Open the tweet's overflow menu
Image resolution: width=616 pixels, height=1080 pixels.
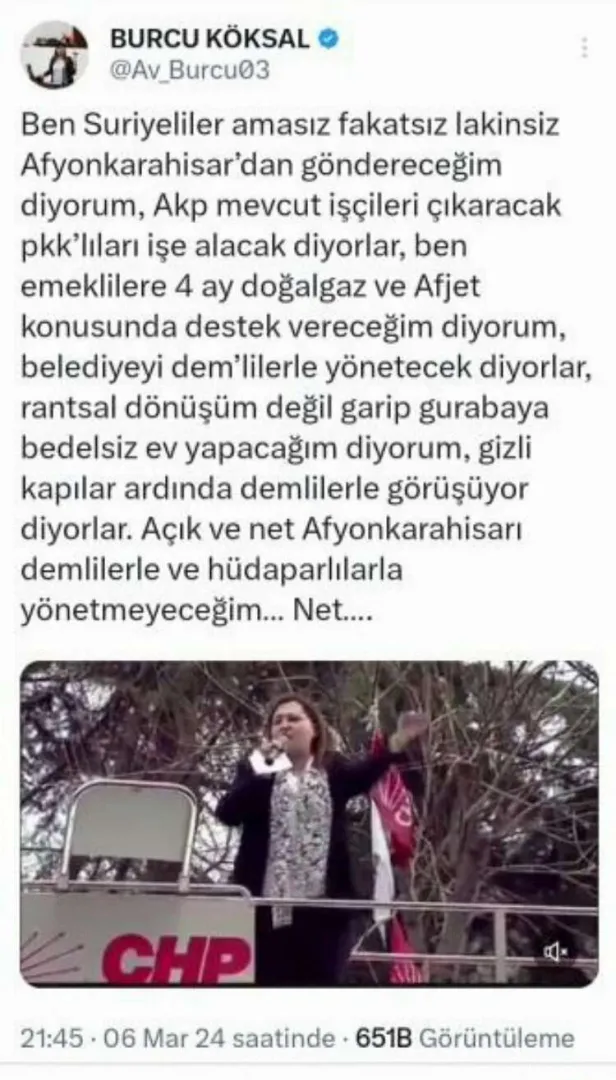coord(585,48)
